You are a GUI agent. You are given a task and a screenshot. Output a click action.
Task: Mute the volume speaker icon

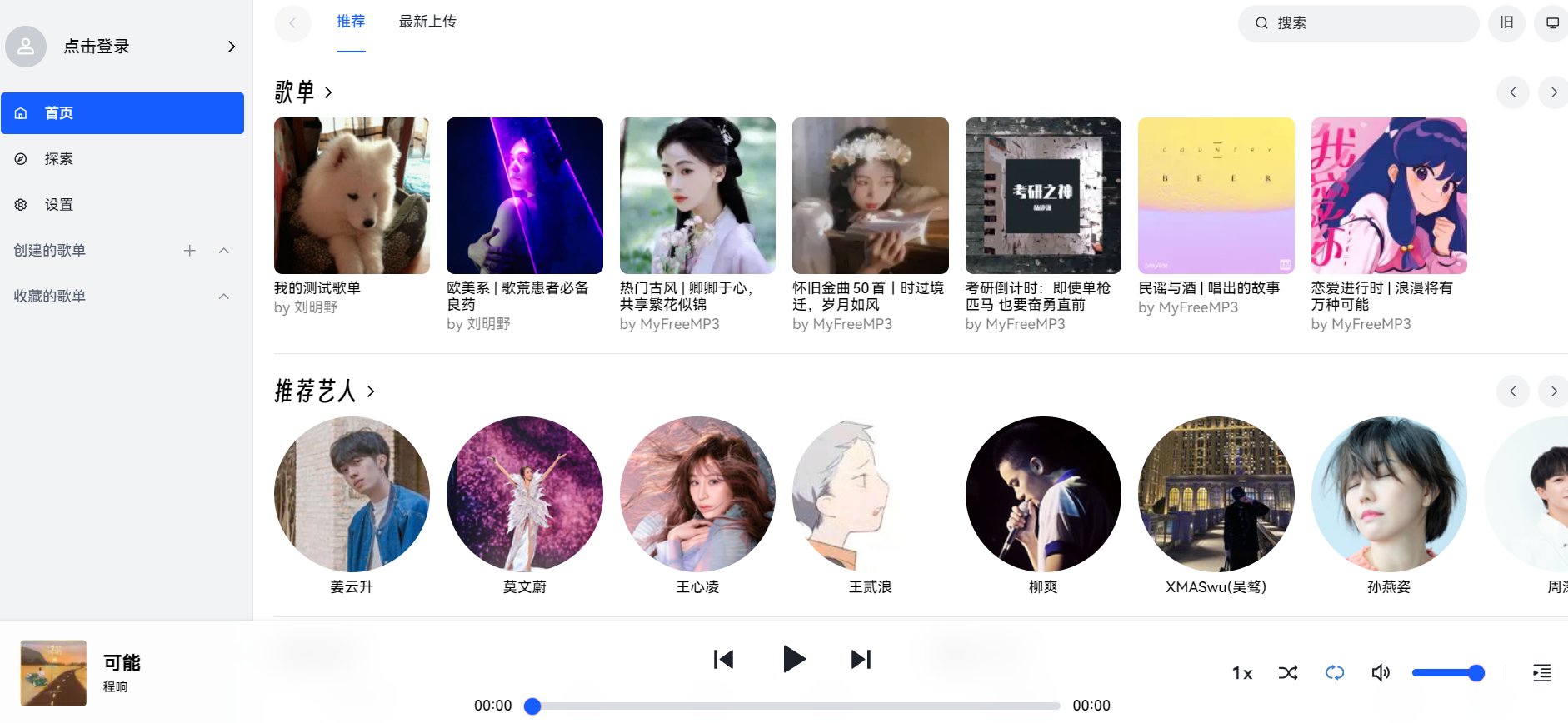pos(1380,673)
